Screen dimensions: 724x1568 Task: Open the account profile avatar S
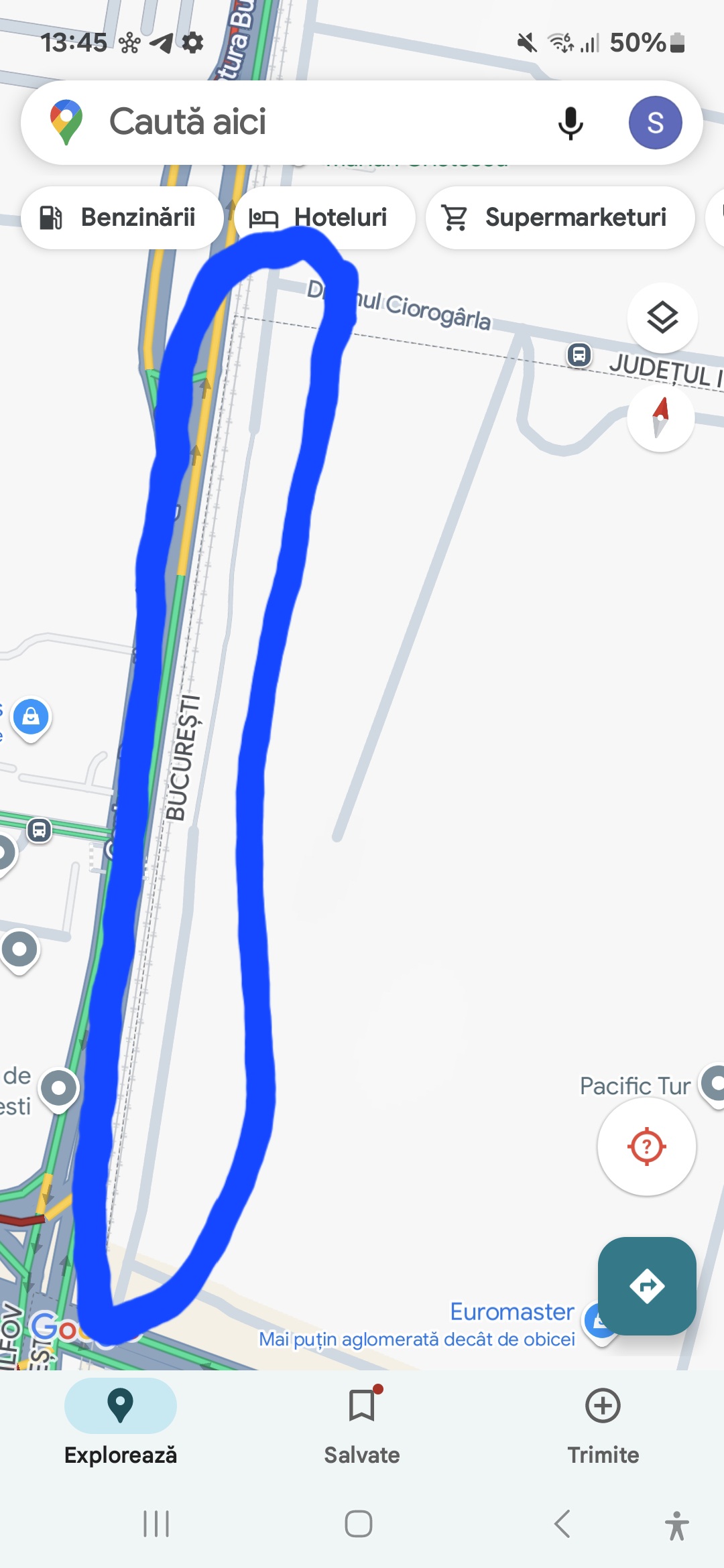click(x=655, y=123)
